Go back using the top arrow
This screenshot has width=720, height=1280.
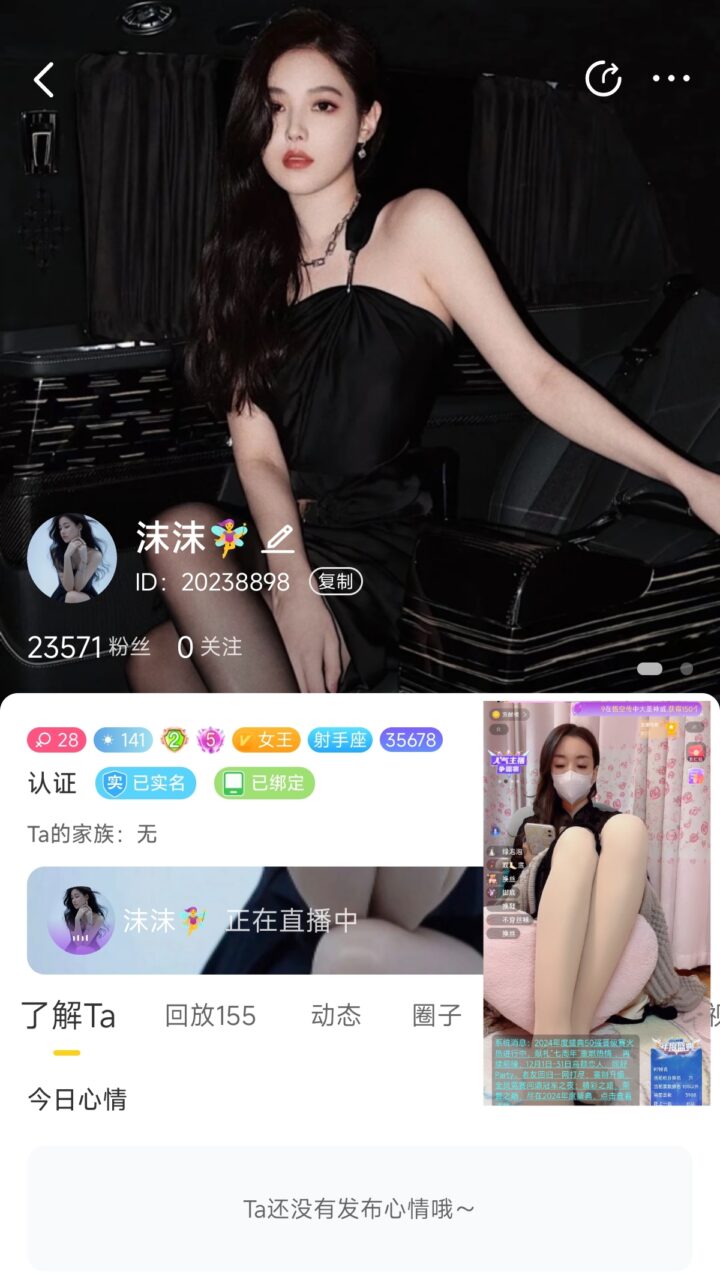pyautogui.click(x=44, y=79)
